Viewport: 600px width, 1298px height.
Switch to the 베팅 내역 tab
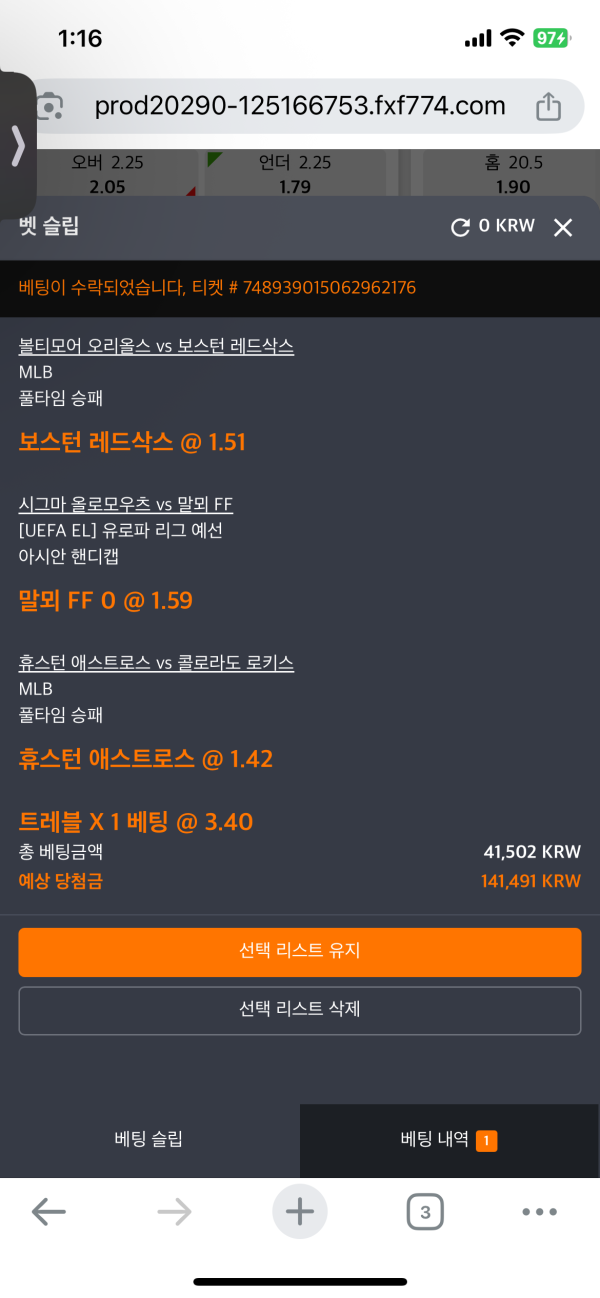click(449, 1139)
